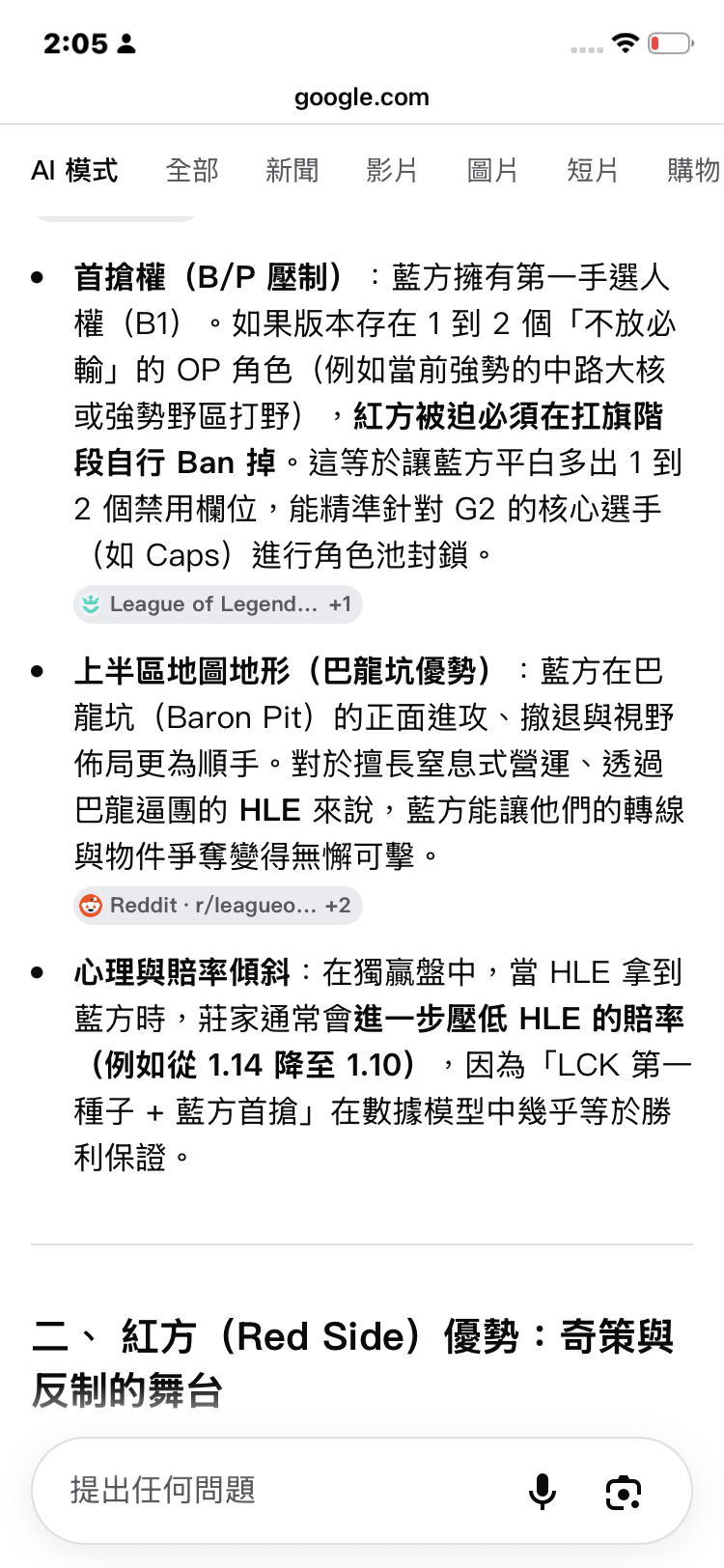This screenshot has width=724, height=1568.
Task: Switch to the 影片 tab
Action: 392,171
